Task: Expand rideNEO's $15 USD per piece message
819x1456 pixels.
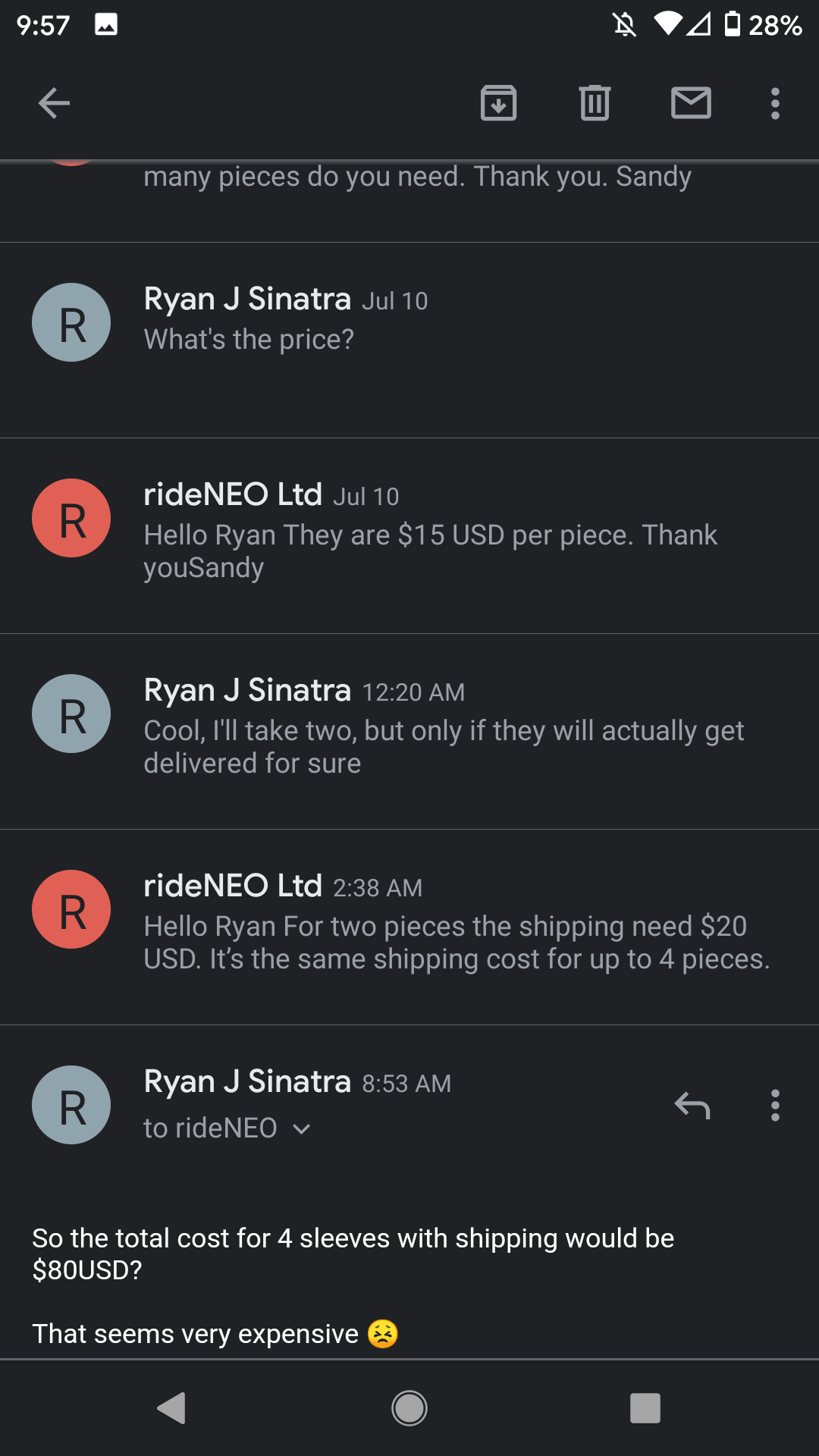Action: 409,535
